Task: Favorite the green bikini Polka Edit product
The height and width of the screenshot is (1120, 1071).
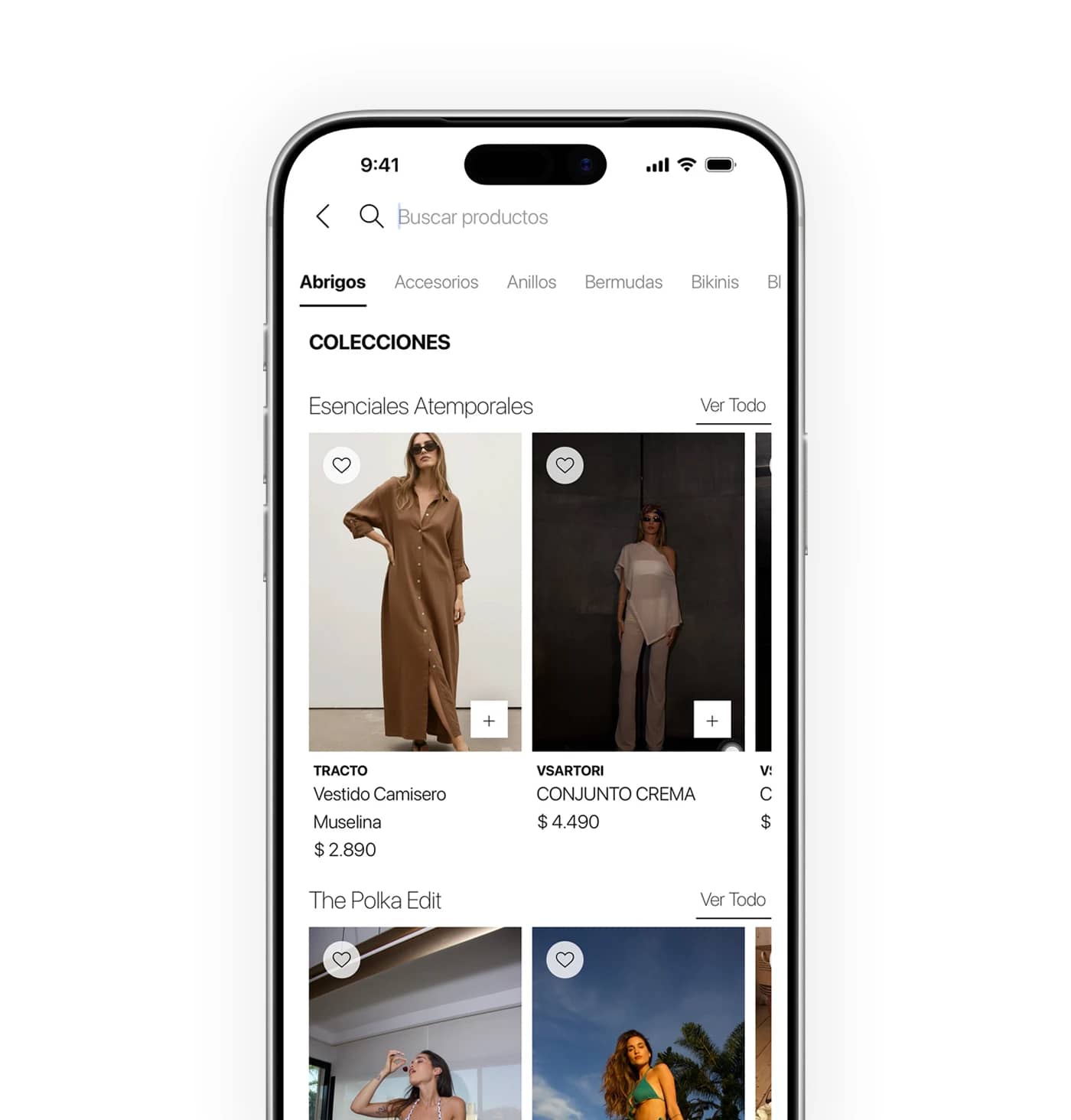Action: click(565, 959)
